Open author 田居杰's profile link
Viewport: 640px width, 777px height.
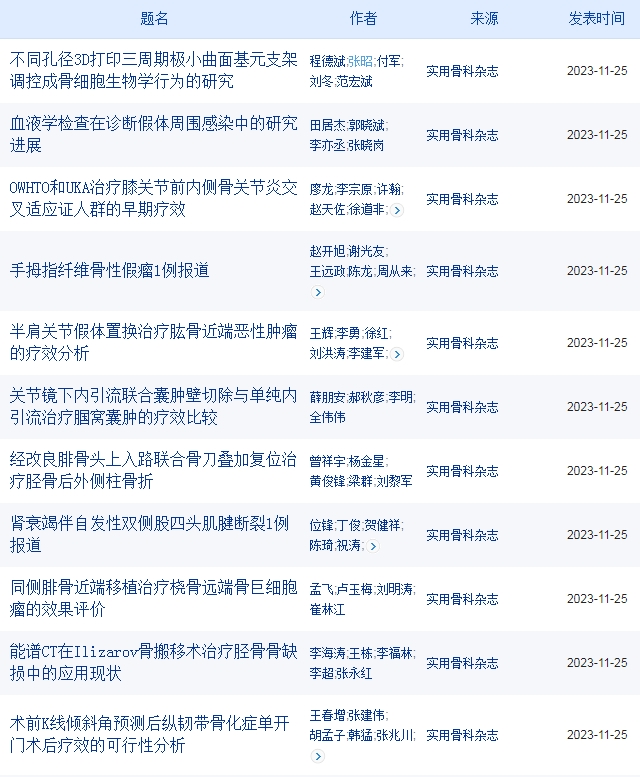coord(327,125)
